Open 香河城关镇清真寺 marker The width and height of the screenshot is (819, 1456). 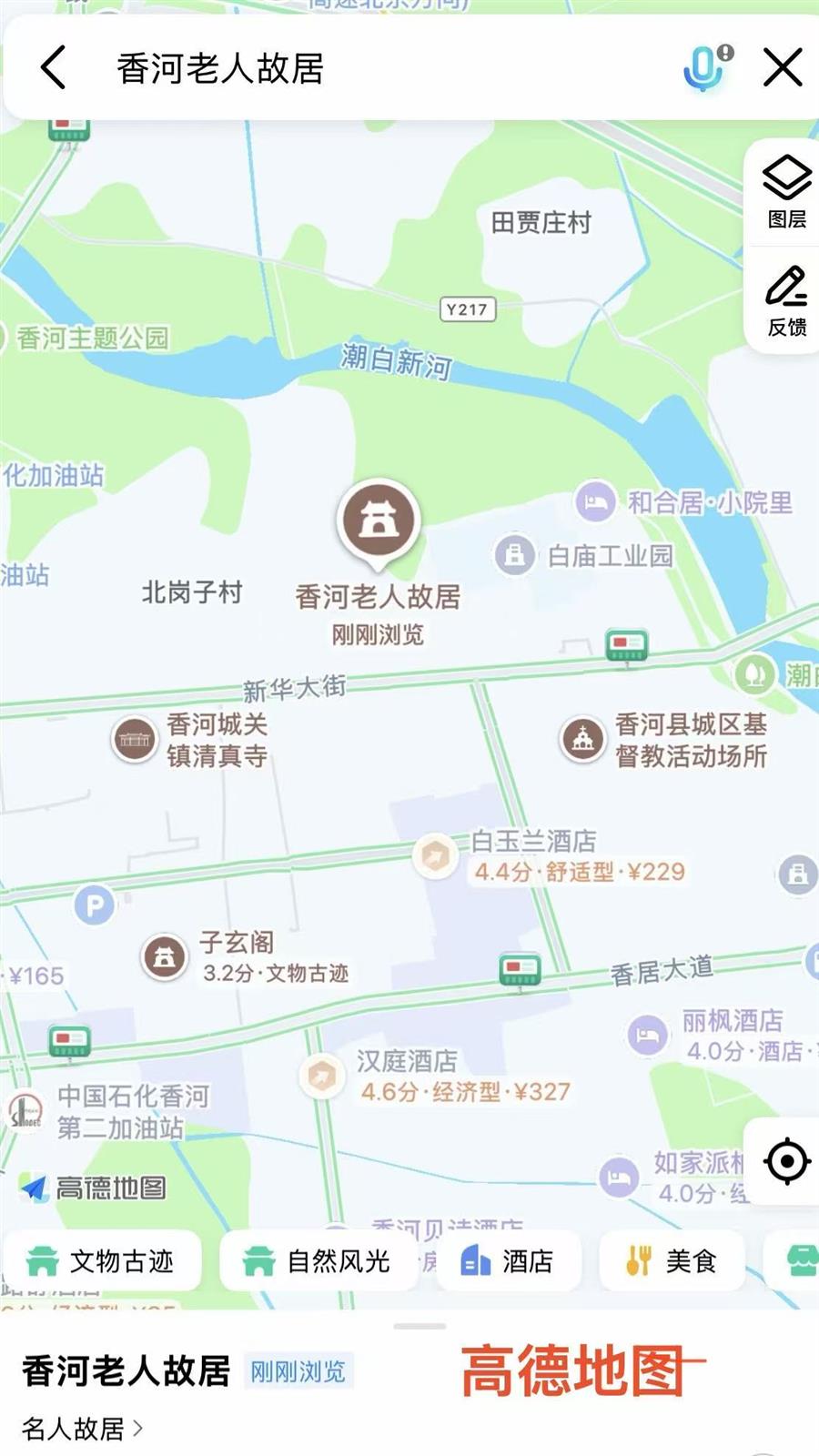[x=135, y=740]
